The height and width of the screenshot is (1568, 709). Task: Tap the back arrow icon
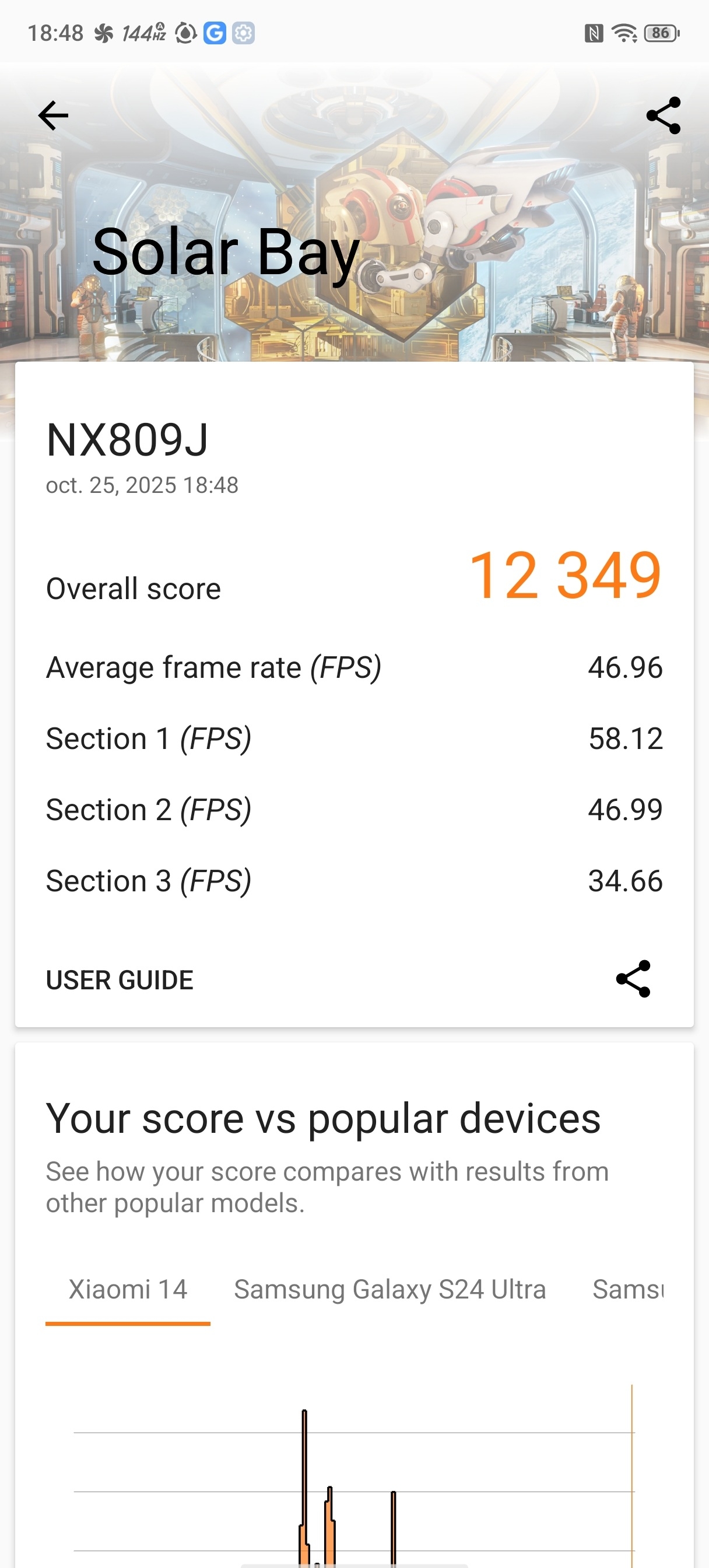54,116
